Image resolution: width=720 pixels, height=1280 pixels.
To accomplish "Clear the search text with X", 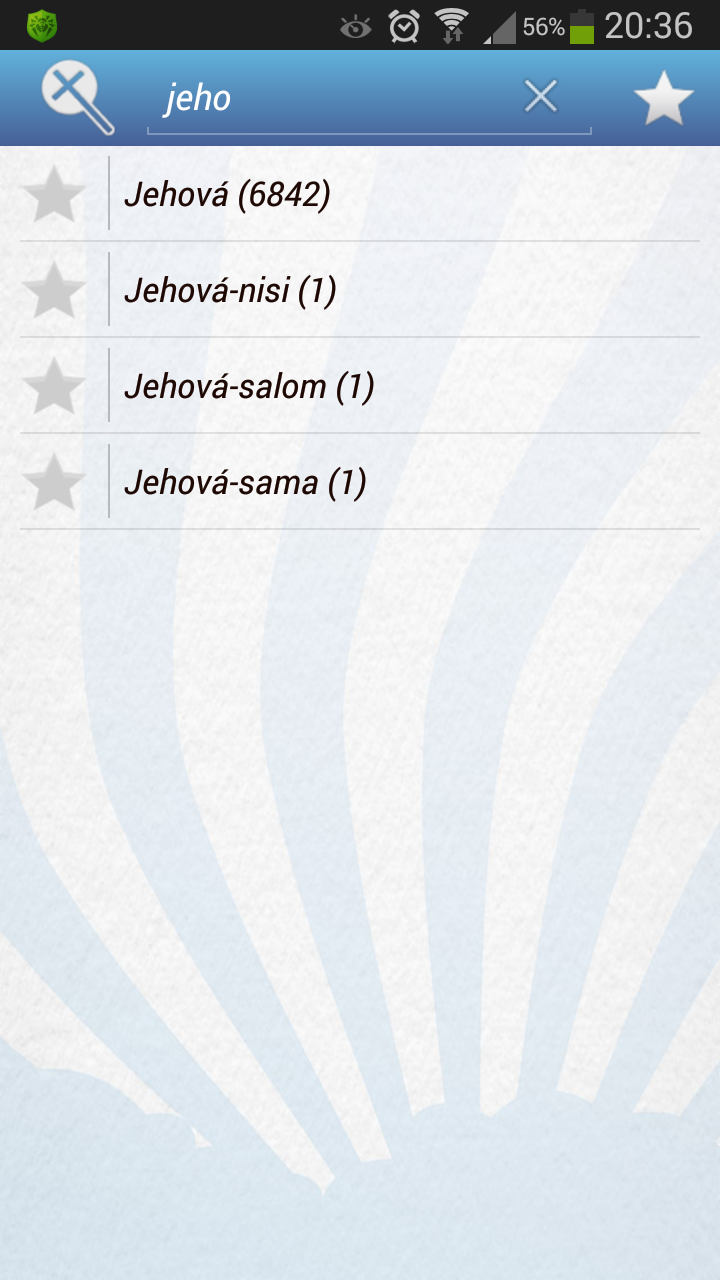I will 541,97.
